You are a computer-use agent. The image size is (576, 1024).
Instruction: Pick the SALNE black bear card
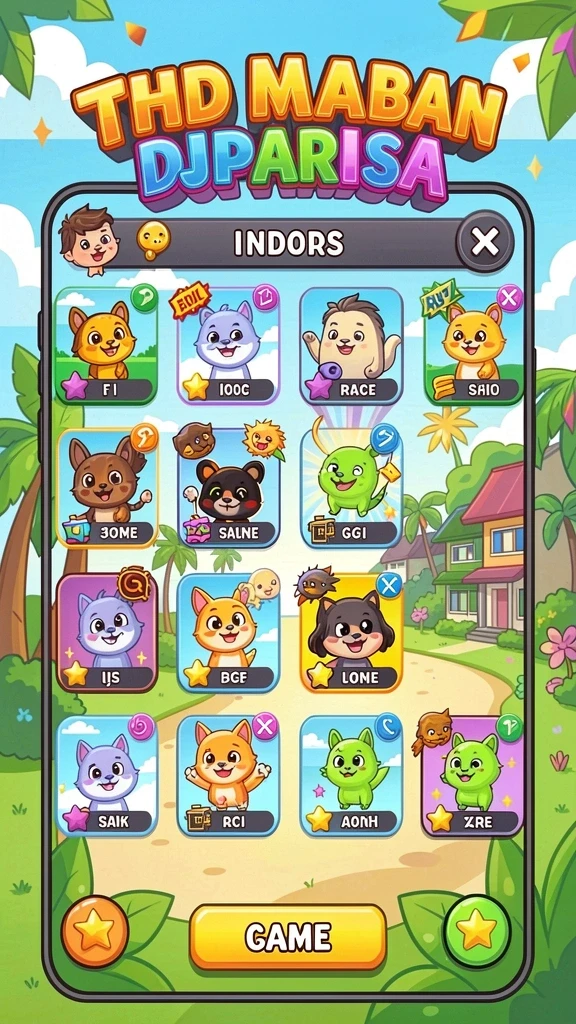(x=228, y=488)
